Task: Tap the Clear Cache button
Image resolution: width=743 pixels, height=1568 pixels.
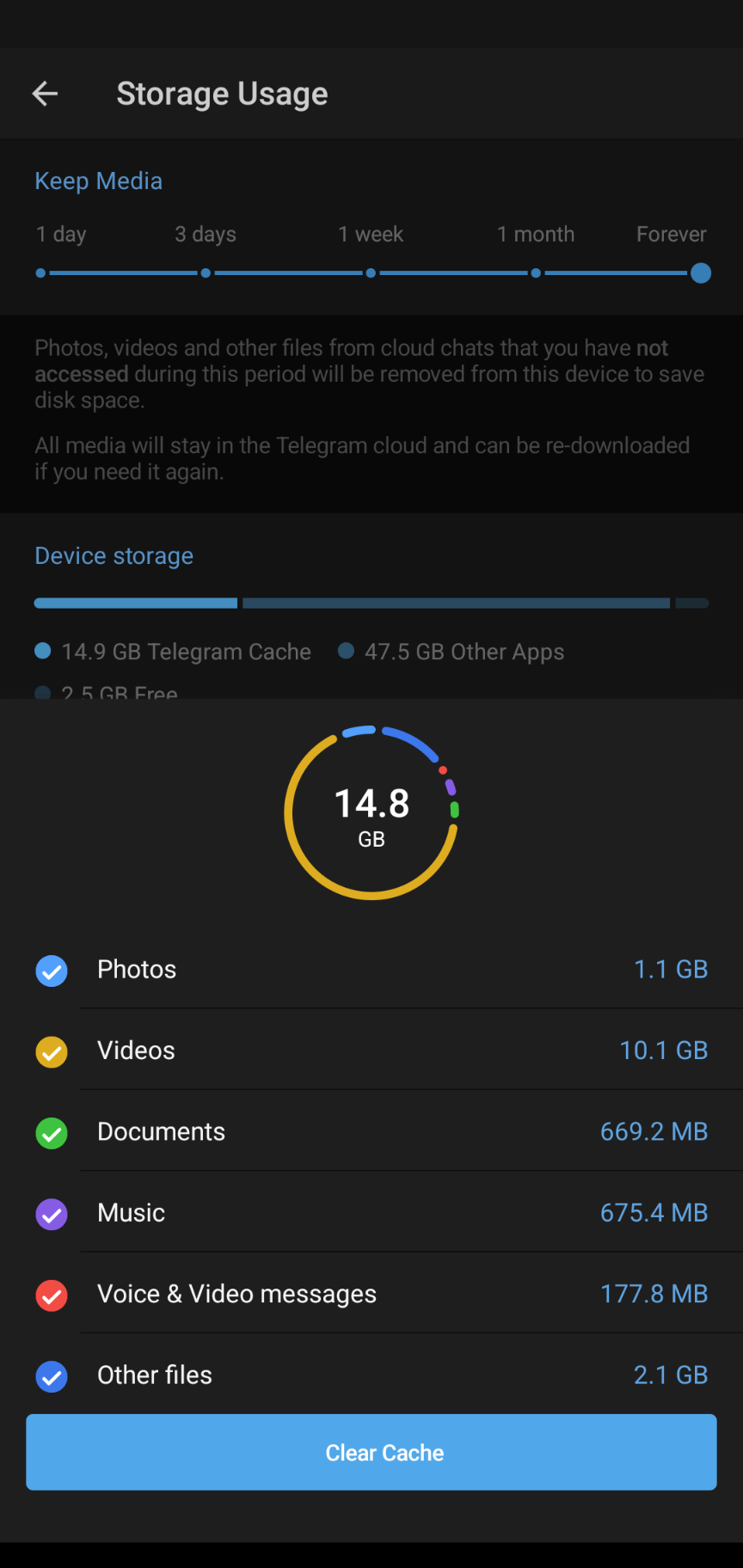Action: point(371,1452)
